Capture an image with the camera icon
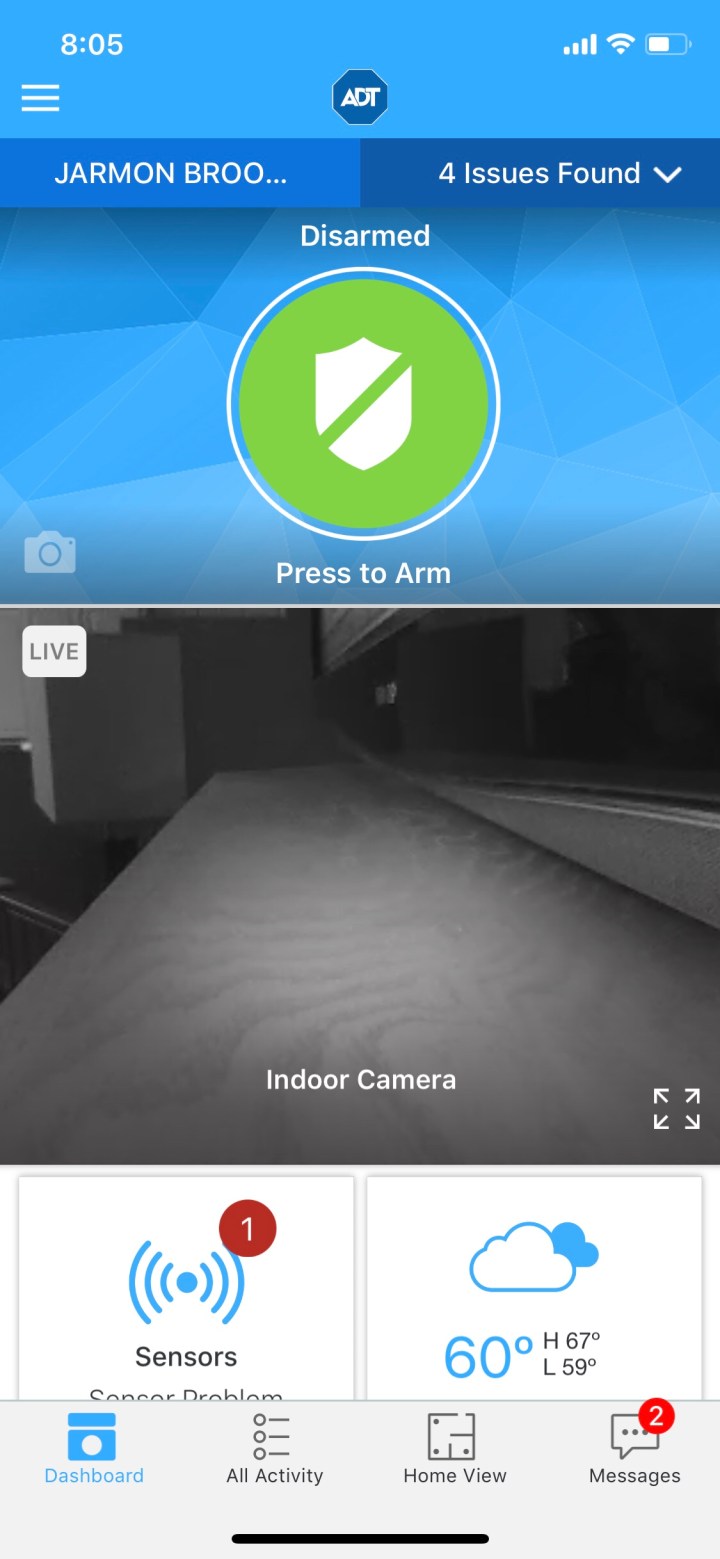The image size is (720, 1559). tap(50, 553)
